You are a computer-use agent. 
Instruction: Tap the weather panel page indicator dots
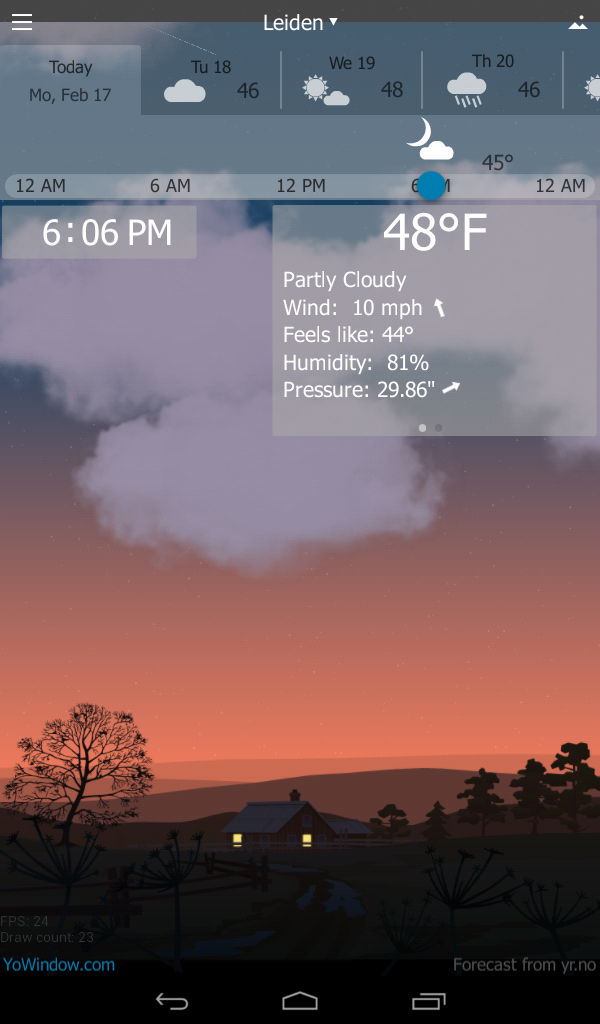point(430,427)
